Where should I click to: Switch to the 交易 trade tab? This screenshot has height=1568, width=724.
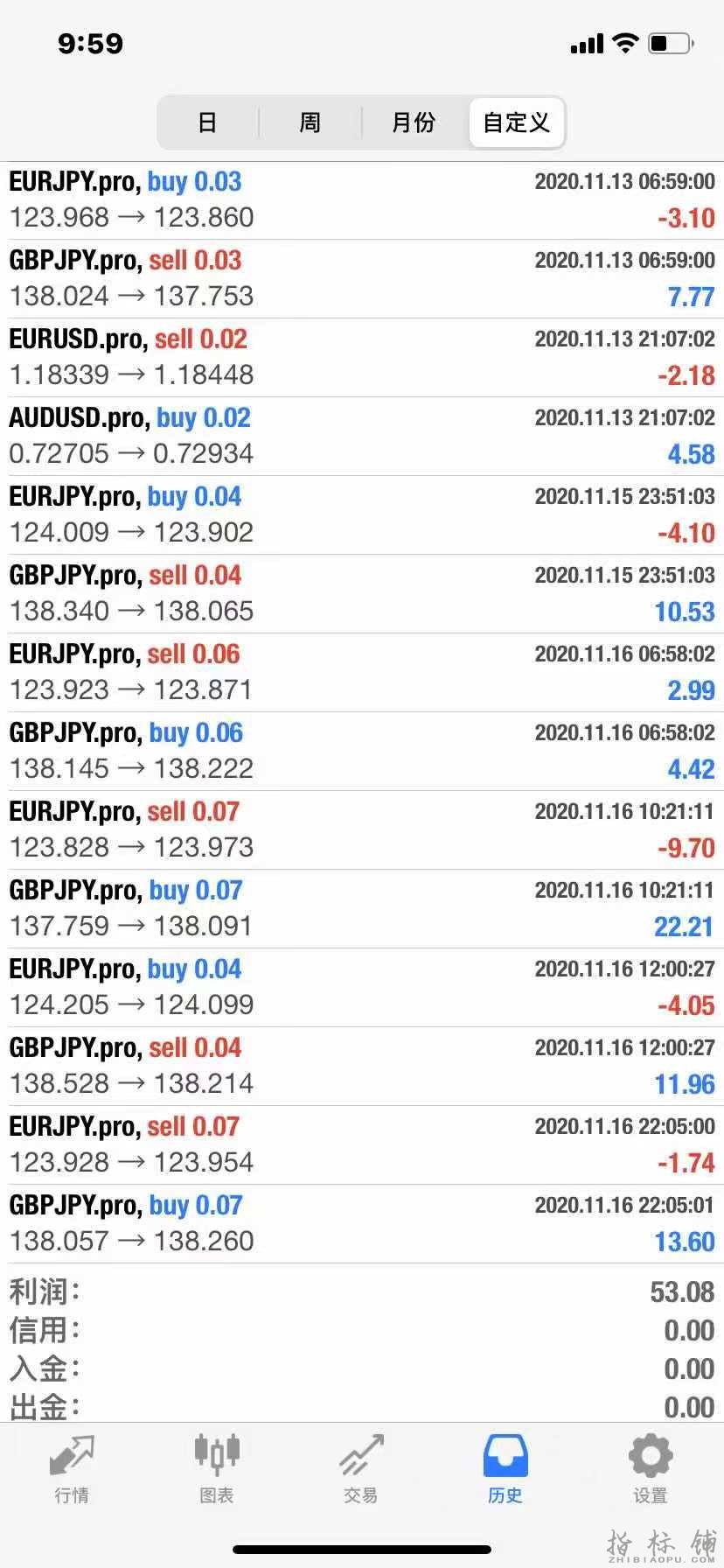pos(360,1469)
